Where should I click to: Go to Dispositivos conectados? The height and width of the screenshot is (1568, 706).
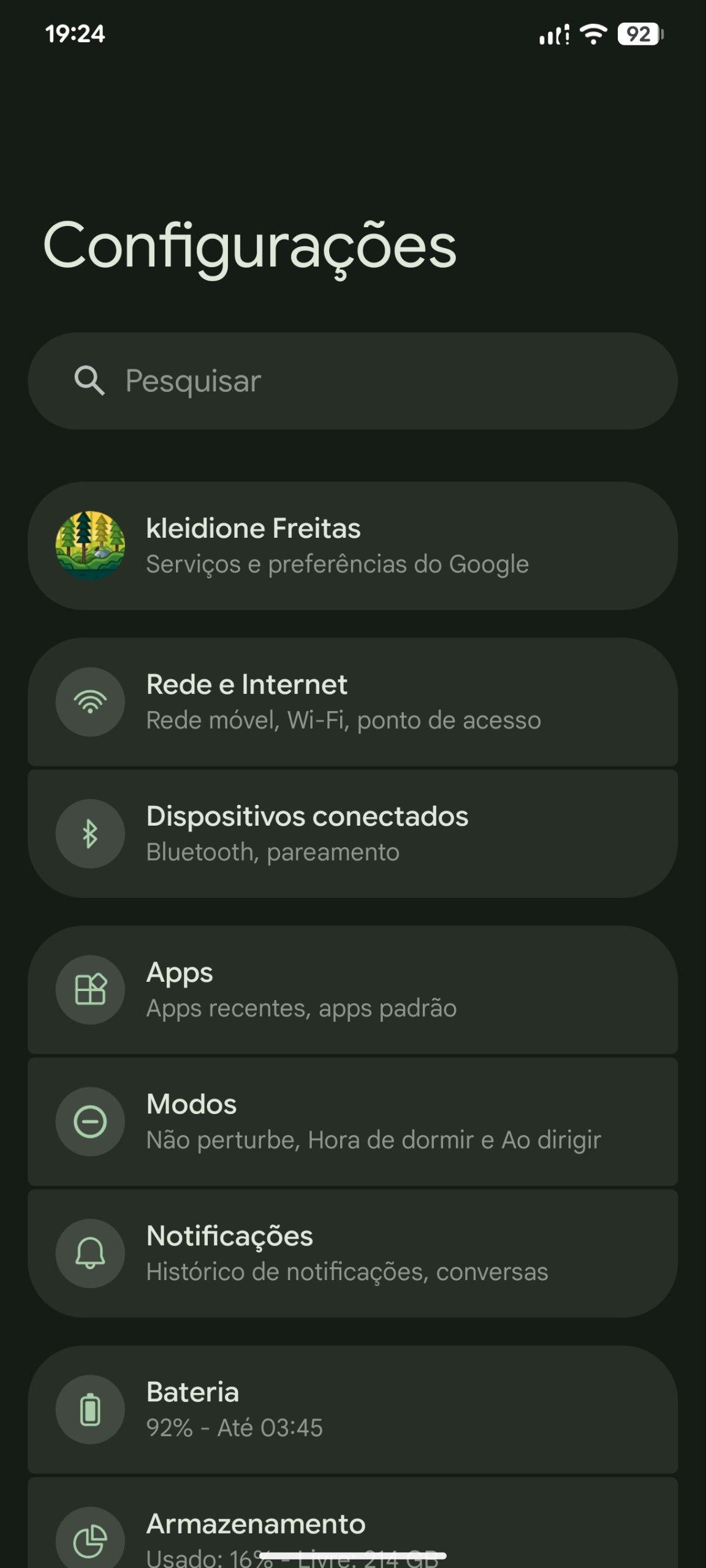352,834
